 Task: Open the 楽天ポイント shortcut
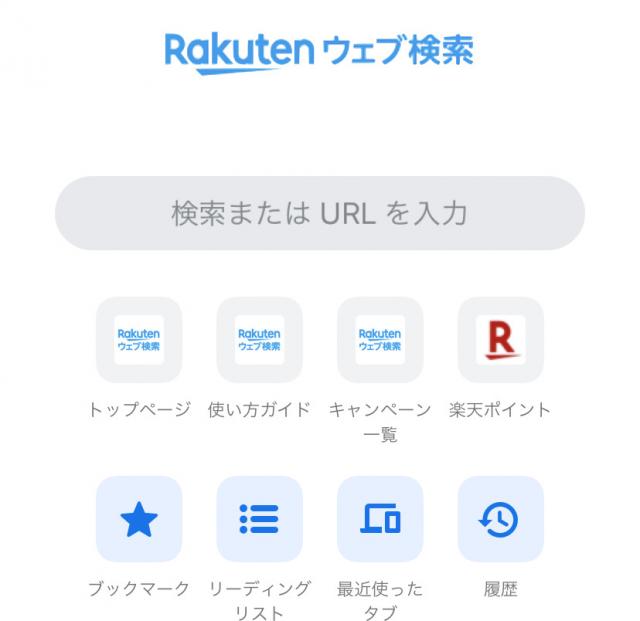500,340
